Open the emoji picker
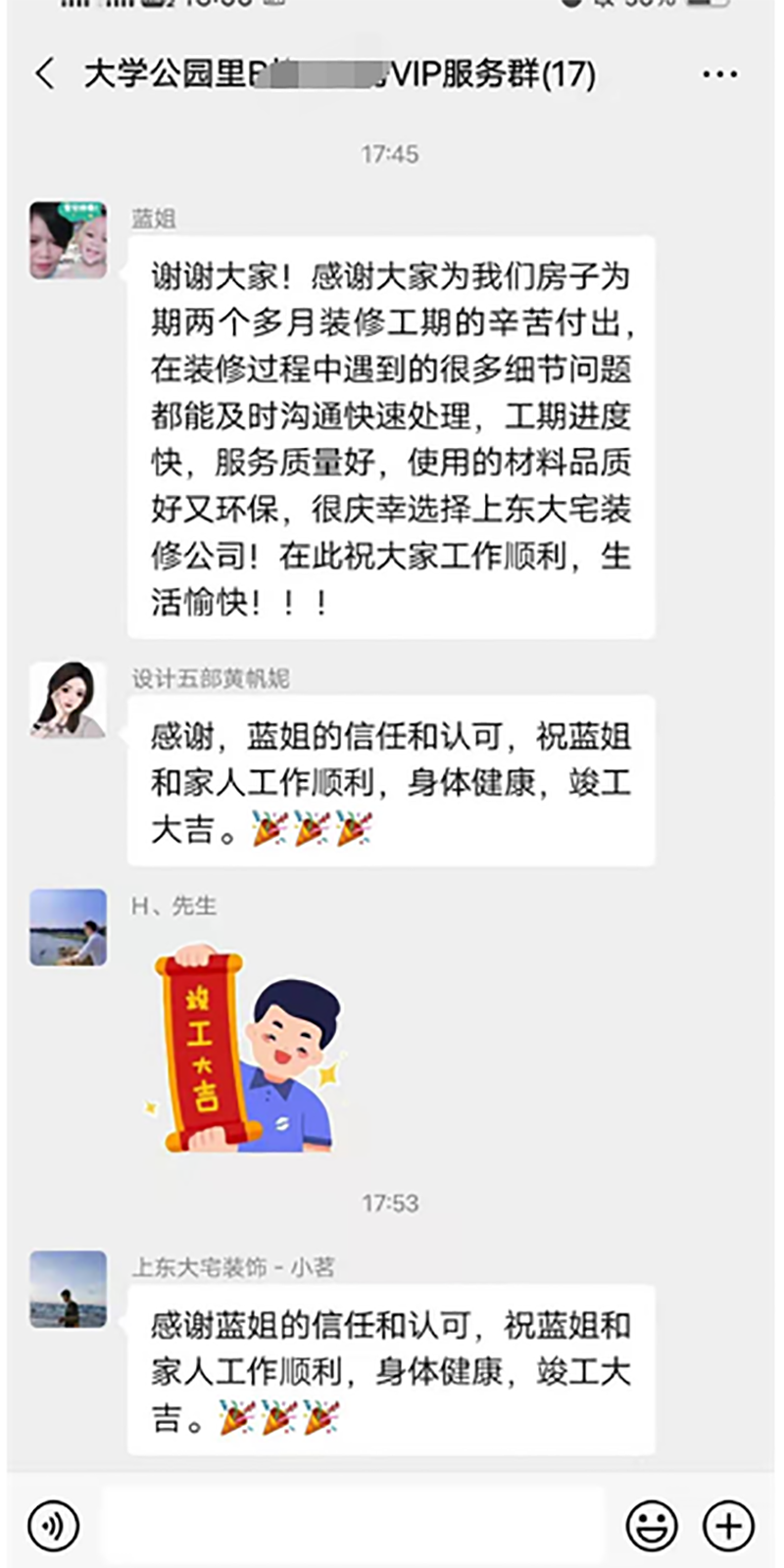 652,1525
